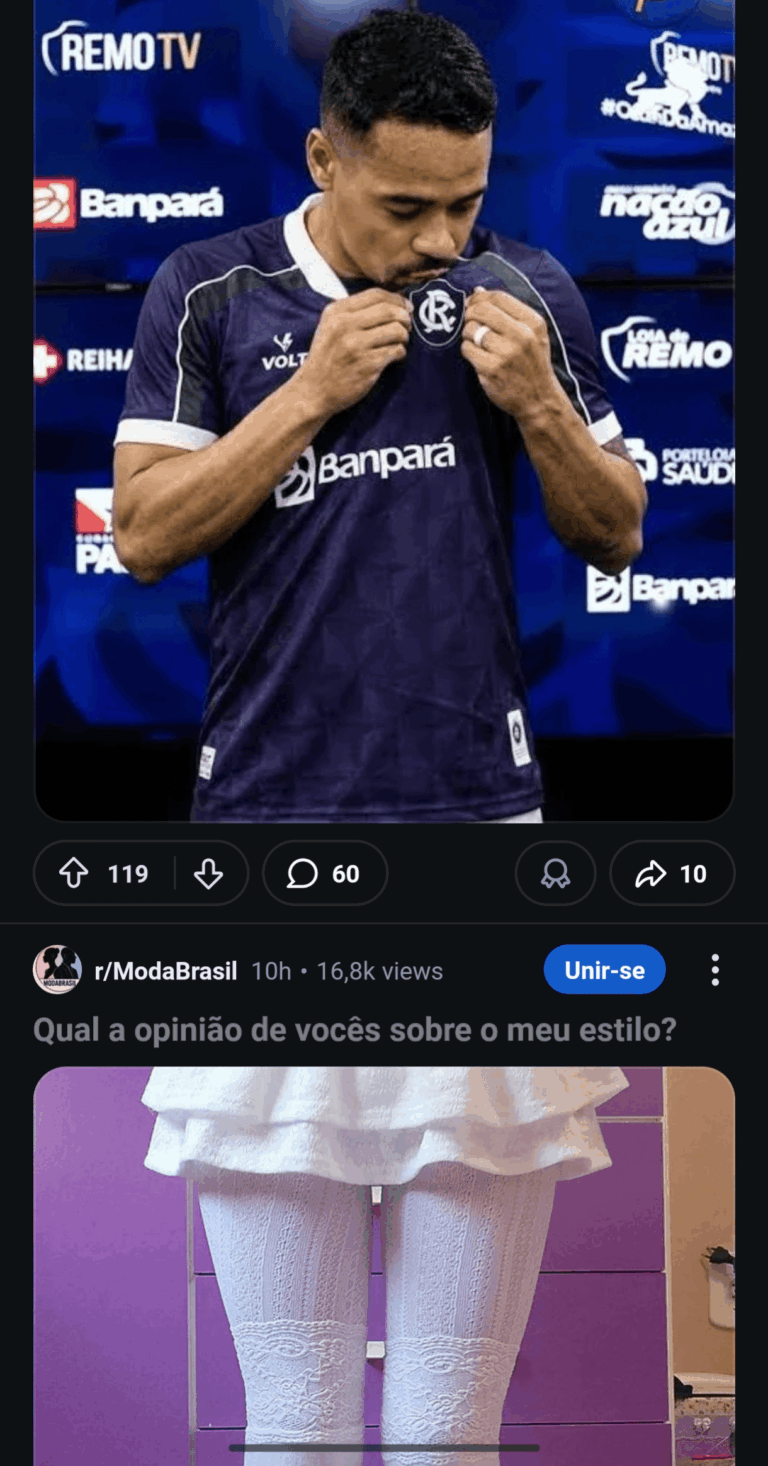Open the r/ModaBrasil community

coord(165,971)
